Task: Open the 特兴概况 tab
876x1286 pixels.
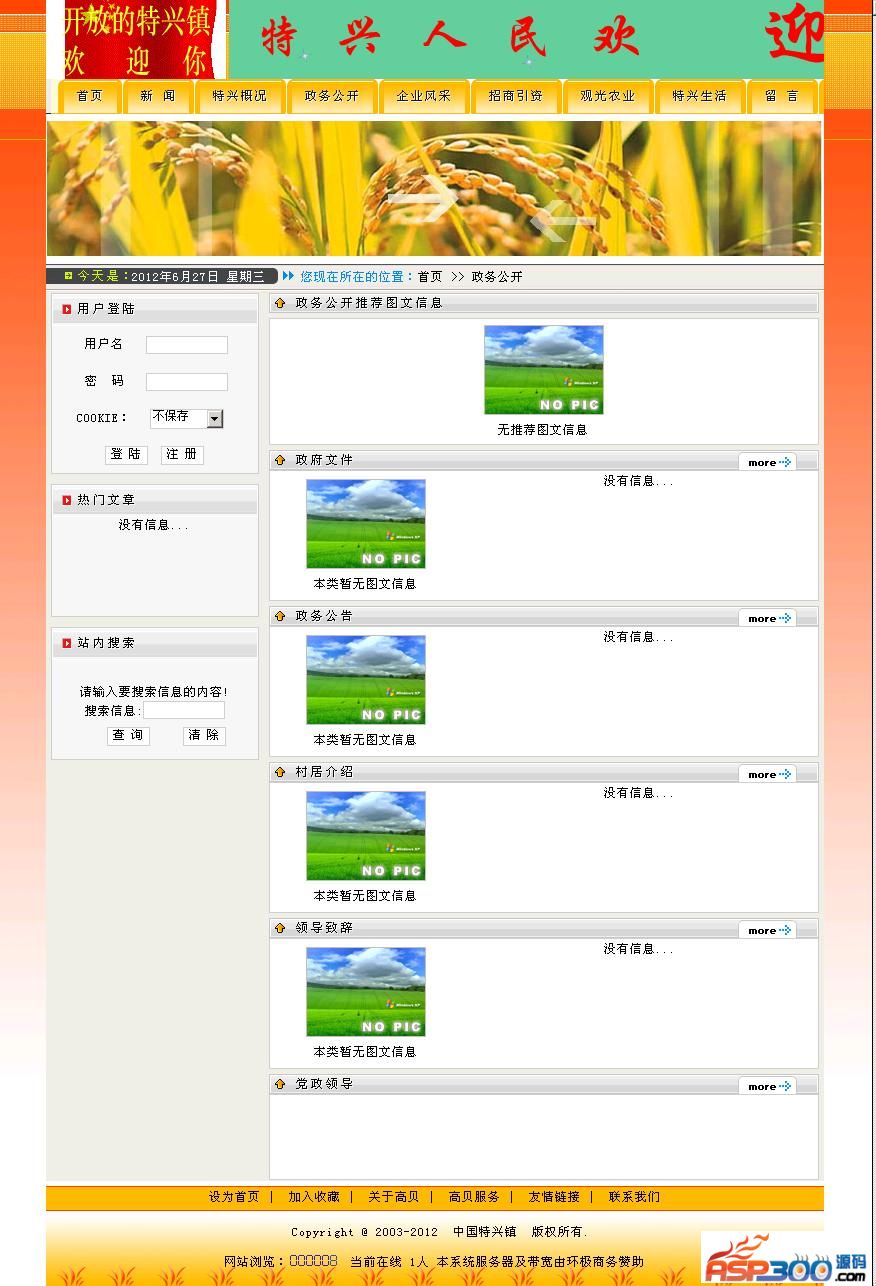Action: (239, 96)
